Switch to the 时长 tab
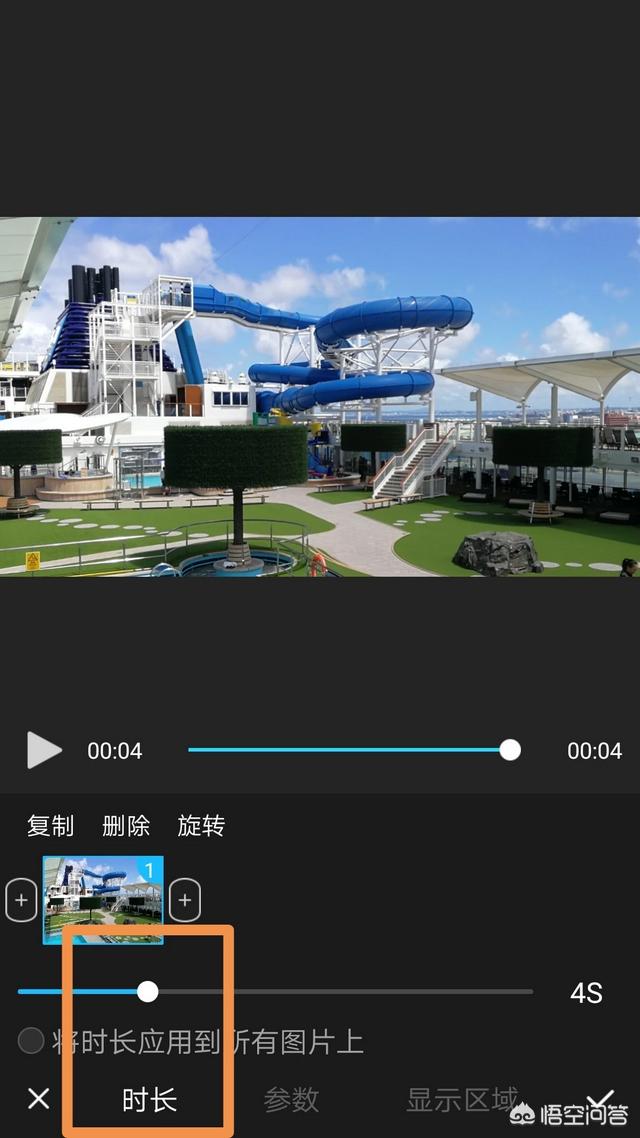This screenshot has height=1138, width=640. pyautogui.click(x=150, y=1100)
